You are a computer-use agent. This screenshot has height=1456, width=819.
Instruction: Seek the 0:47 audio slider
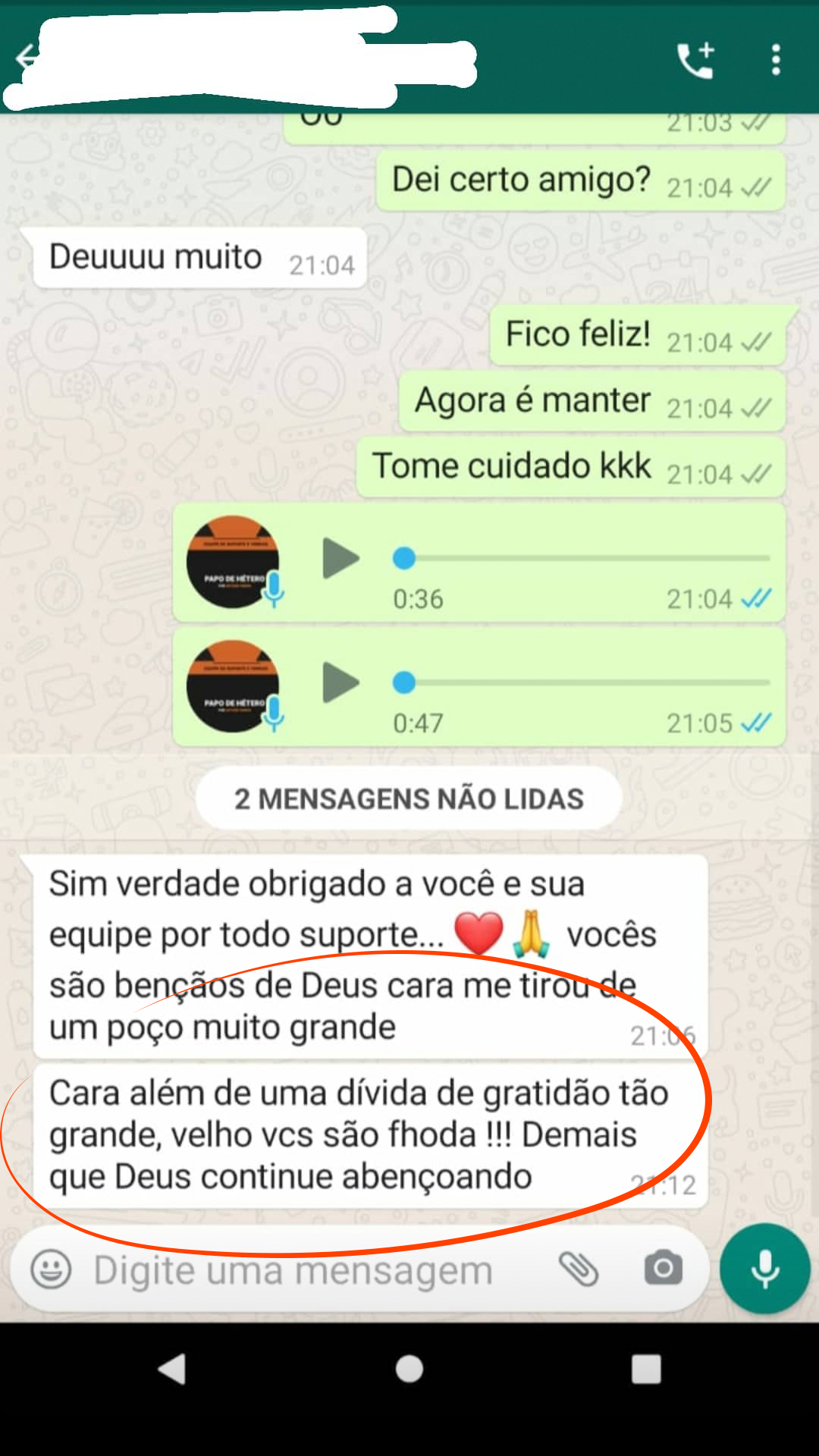[x=581, y=682]
